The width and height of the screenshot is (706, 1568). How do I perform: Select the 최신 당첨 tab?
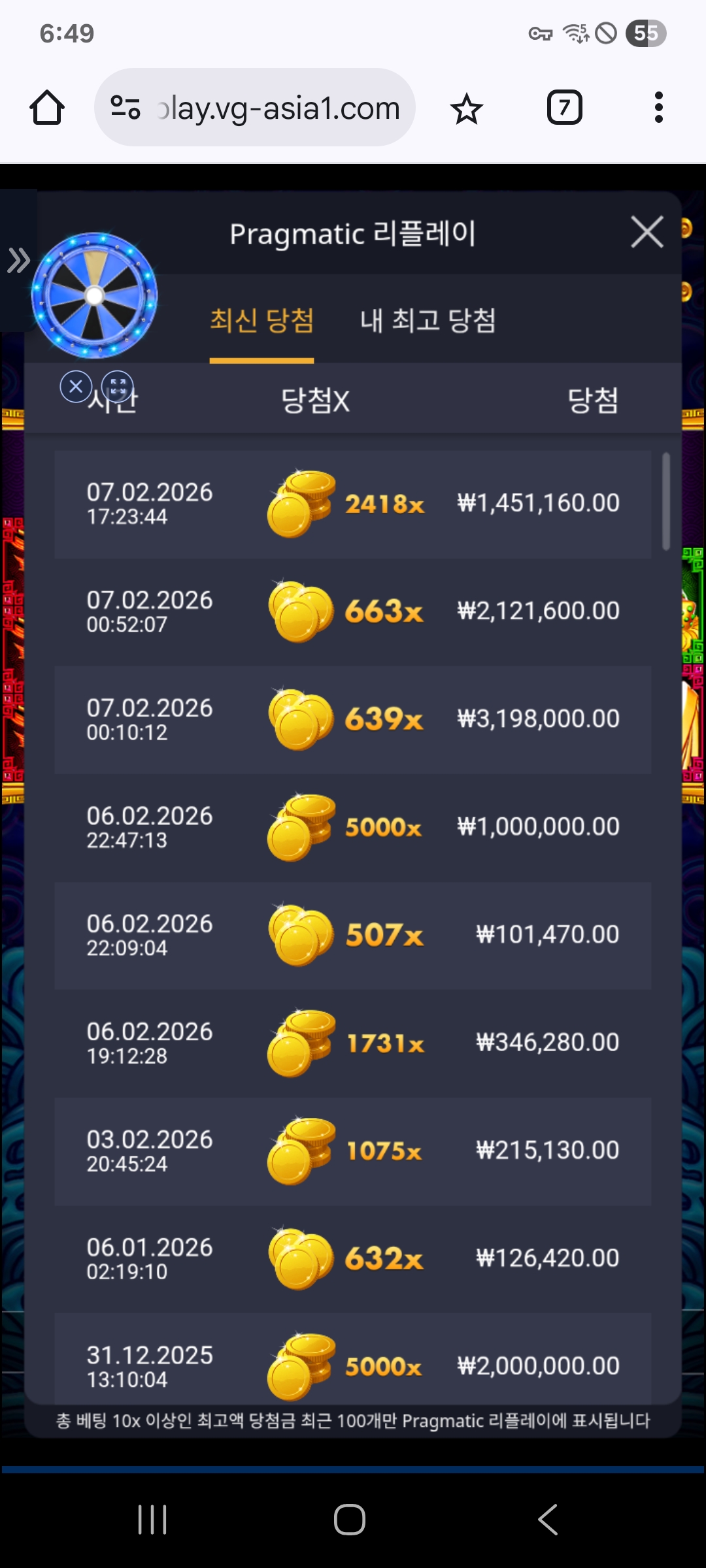point(261,320)
